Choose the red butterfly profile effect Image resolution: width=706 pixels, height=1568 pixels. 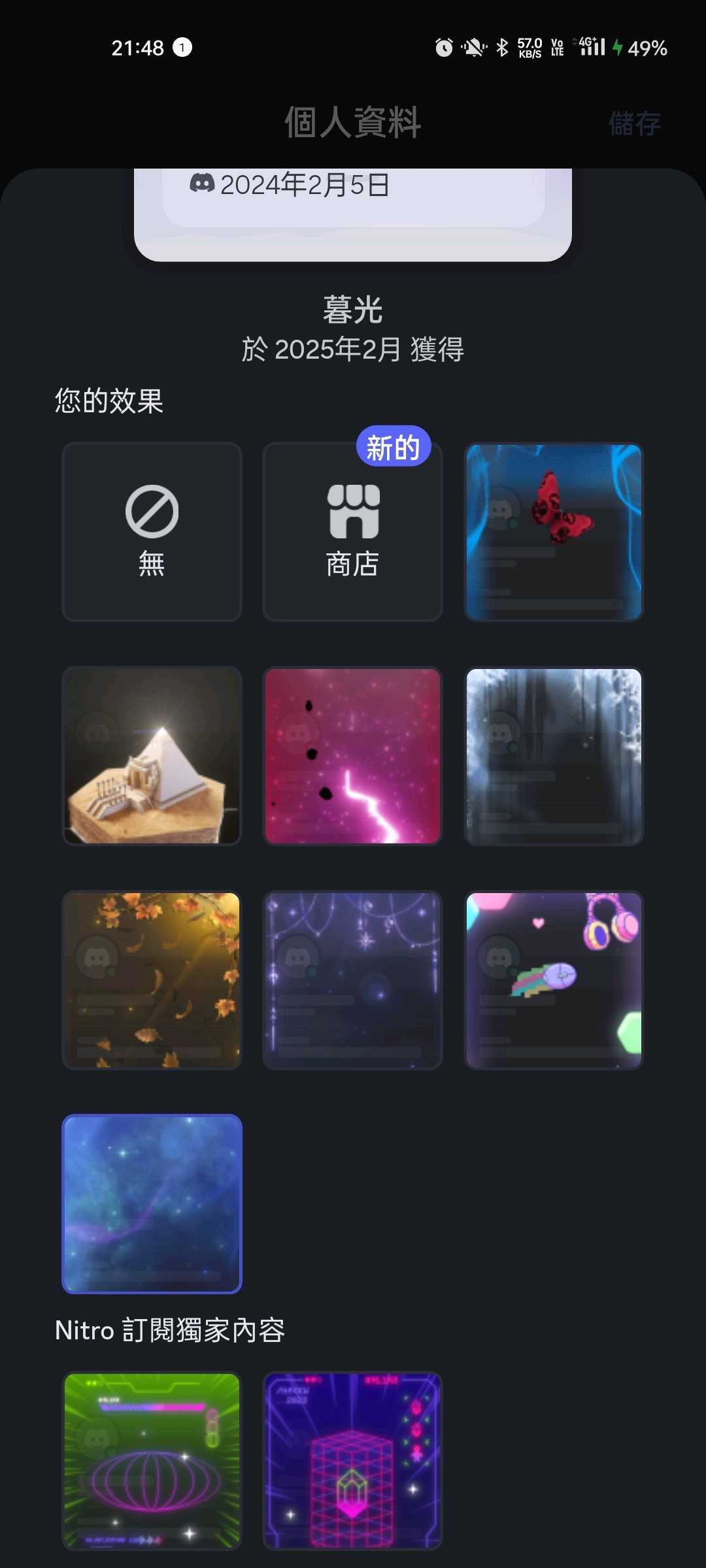(x=554, y=532)
